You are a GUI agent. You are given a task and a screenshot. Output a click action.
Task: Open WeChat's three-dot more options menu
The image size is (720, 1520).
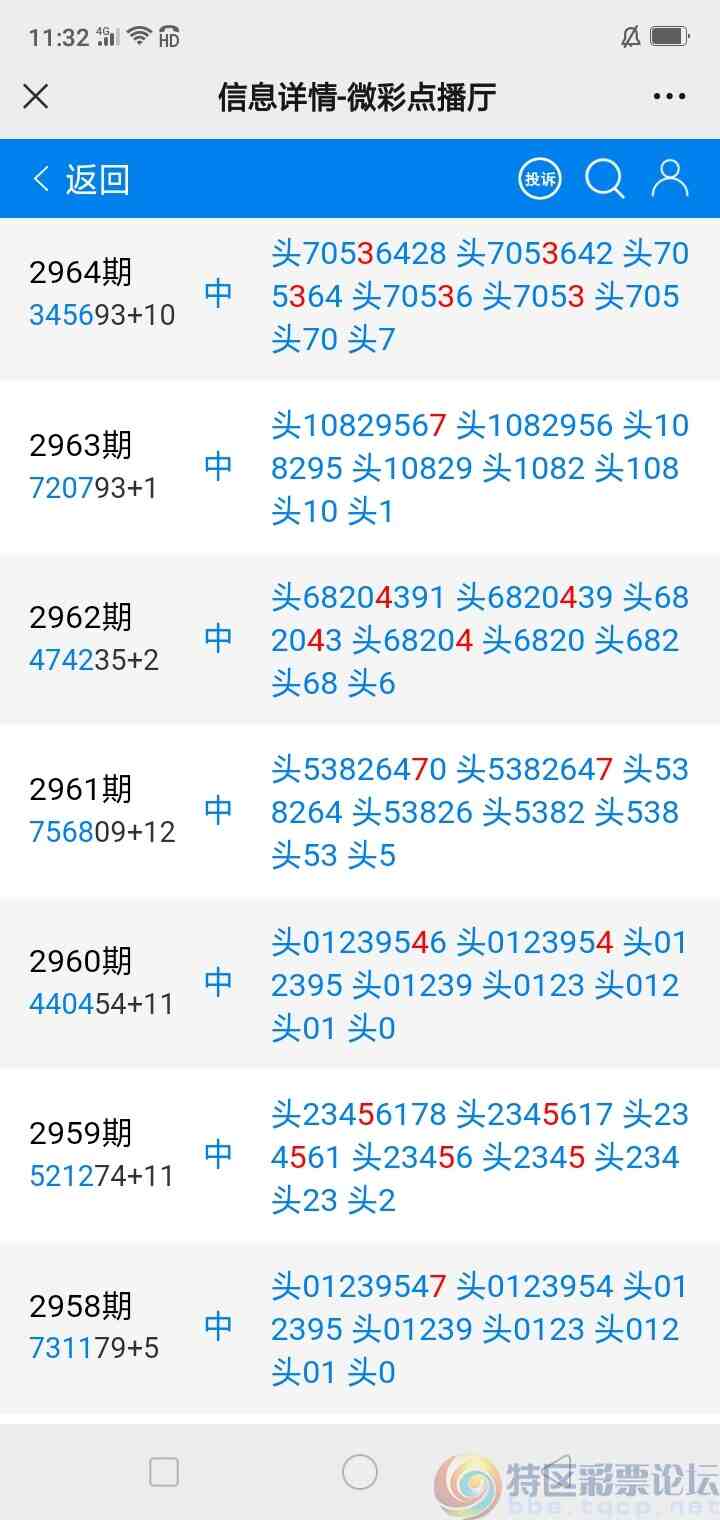coord(667,96)
